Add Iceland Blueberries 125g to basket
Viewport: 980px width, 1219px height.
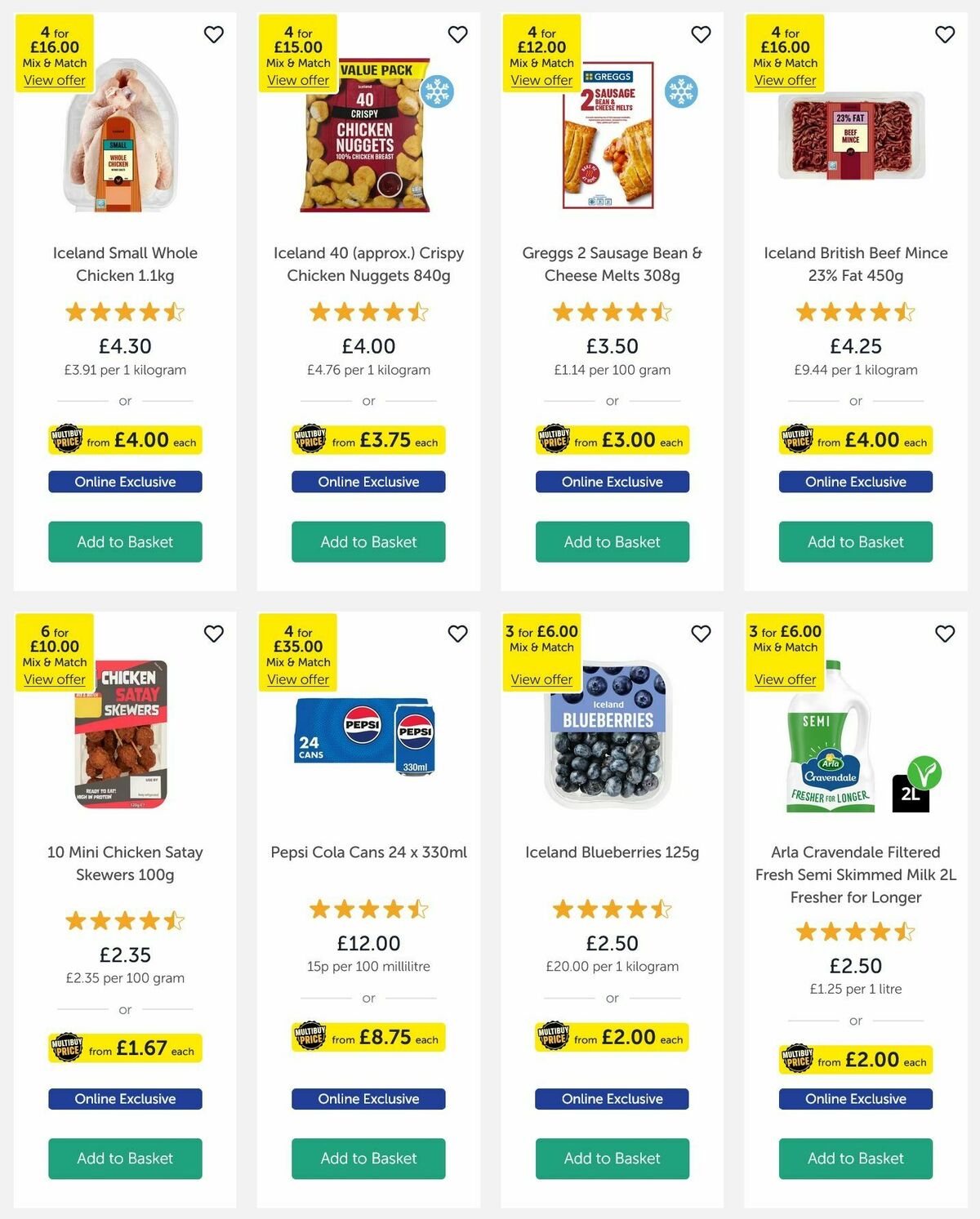(x=612, y=1159)
